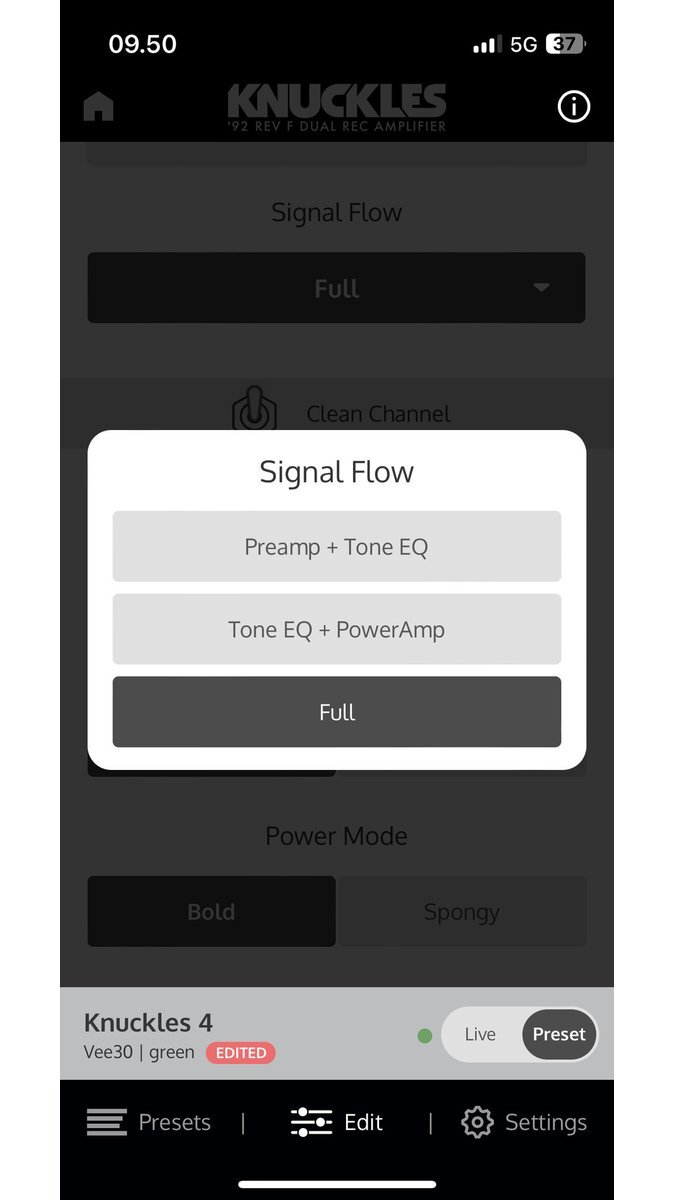Select the Preamp + Tone EQ option

tap(336, 547)
